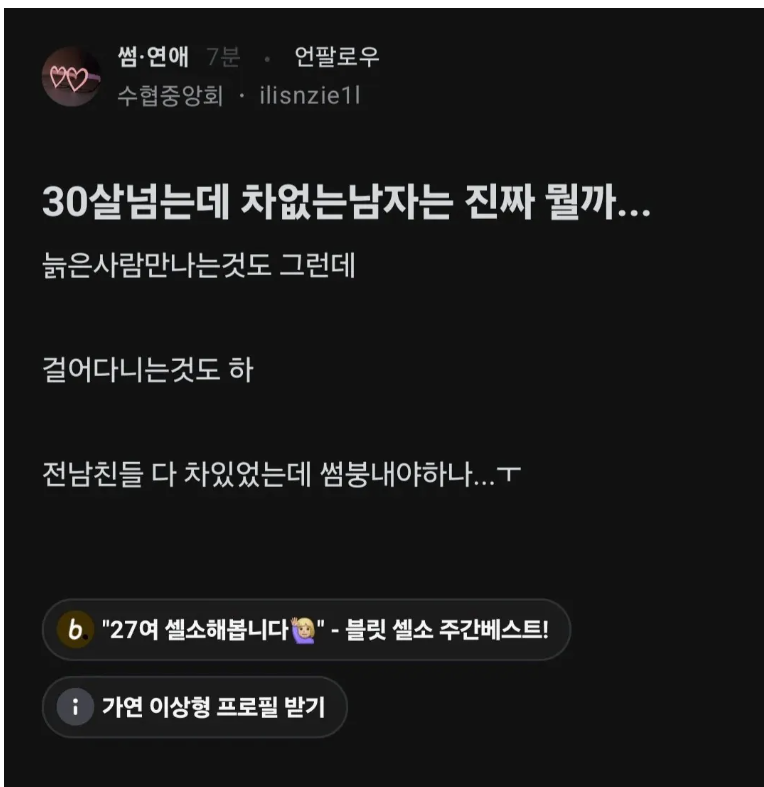
Task: Tap 가연 이상형 프로필 받기 chip
Action: coord(194,707)
